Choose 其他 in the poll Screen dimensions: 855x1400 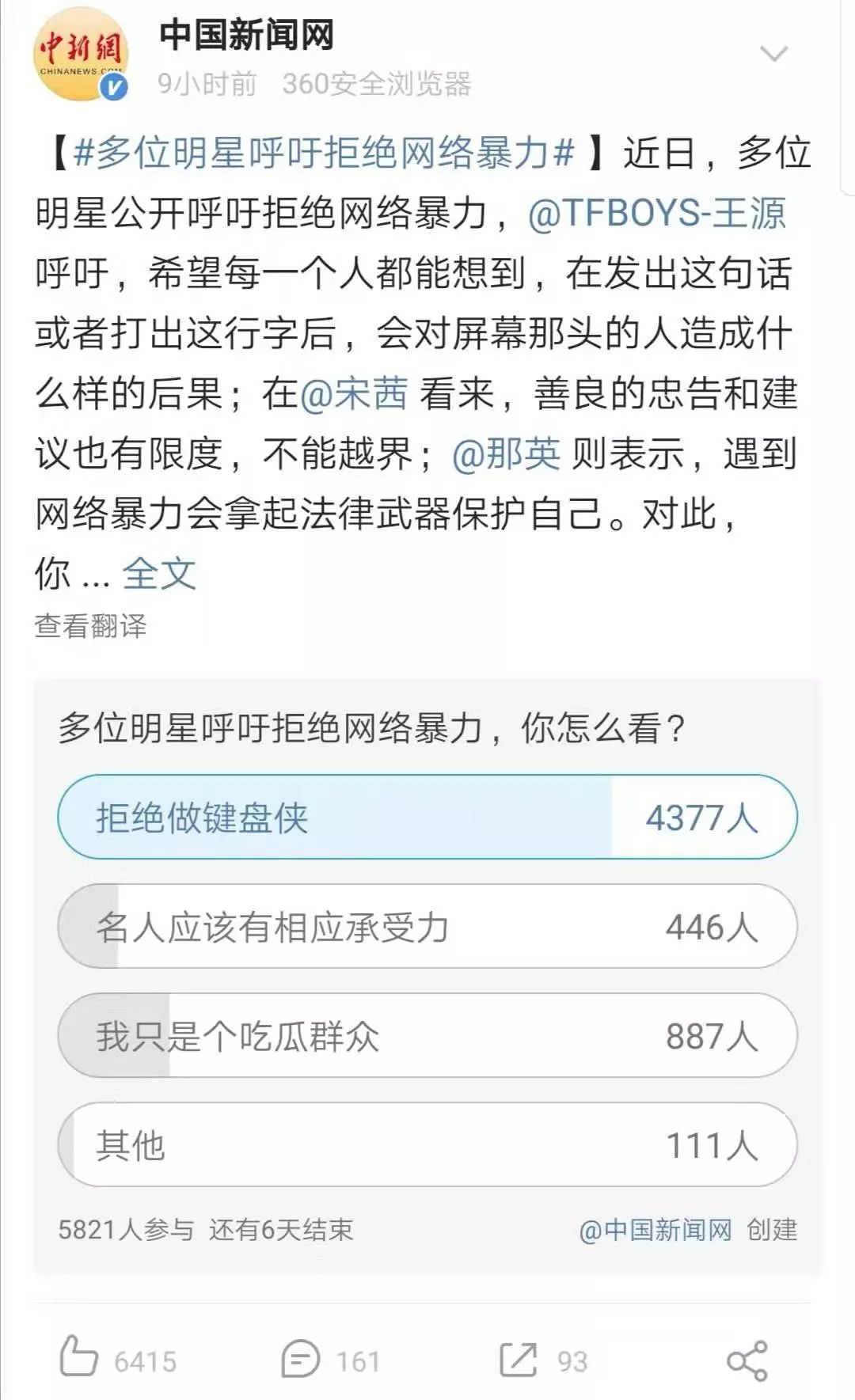point(427,1145)
